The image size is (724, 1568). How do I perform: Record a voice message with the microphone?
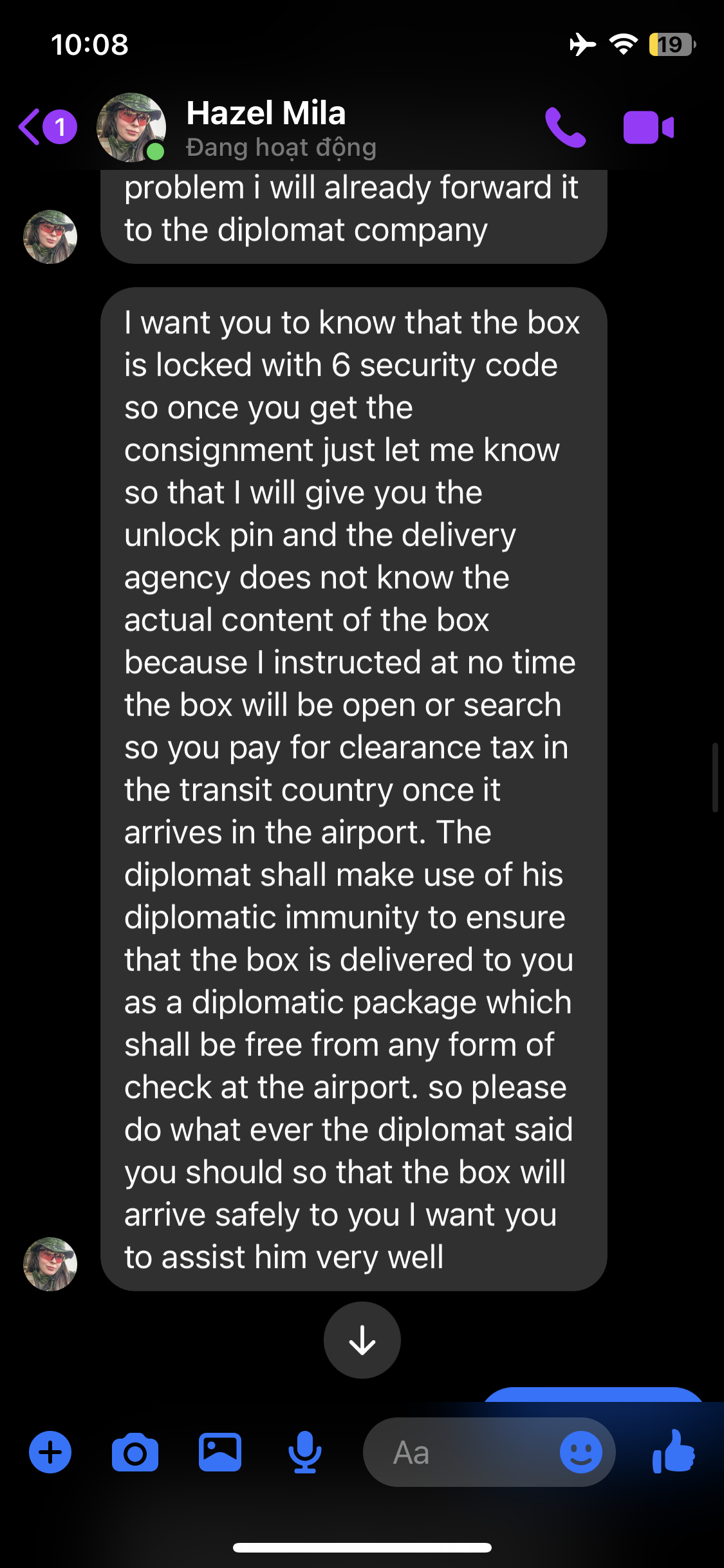pos(304,1452)
